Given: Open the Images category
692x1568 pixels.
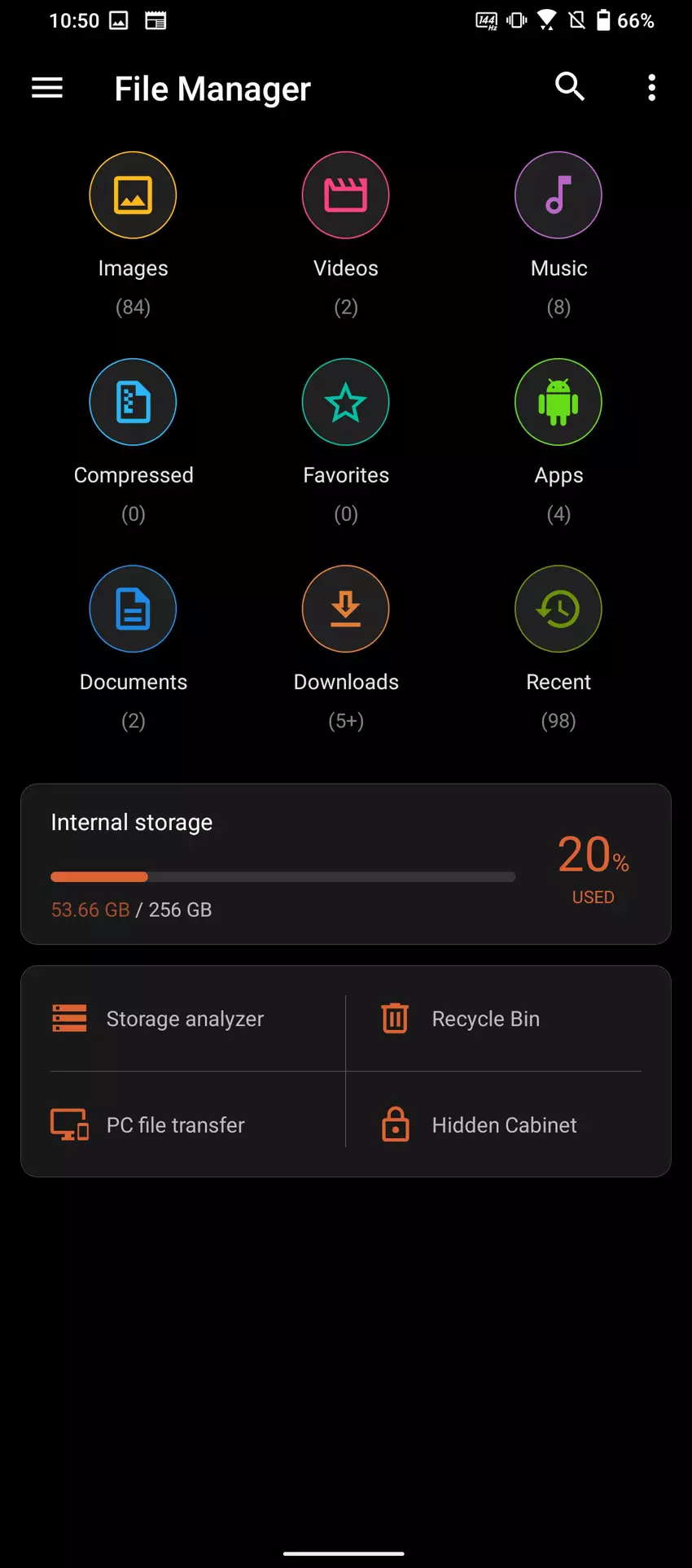Looking at the screenshot, I should (x=133, y=196).
